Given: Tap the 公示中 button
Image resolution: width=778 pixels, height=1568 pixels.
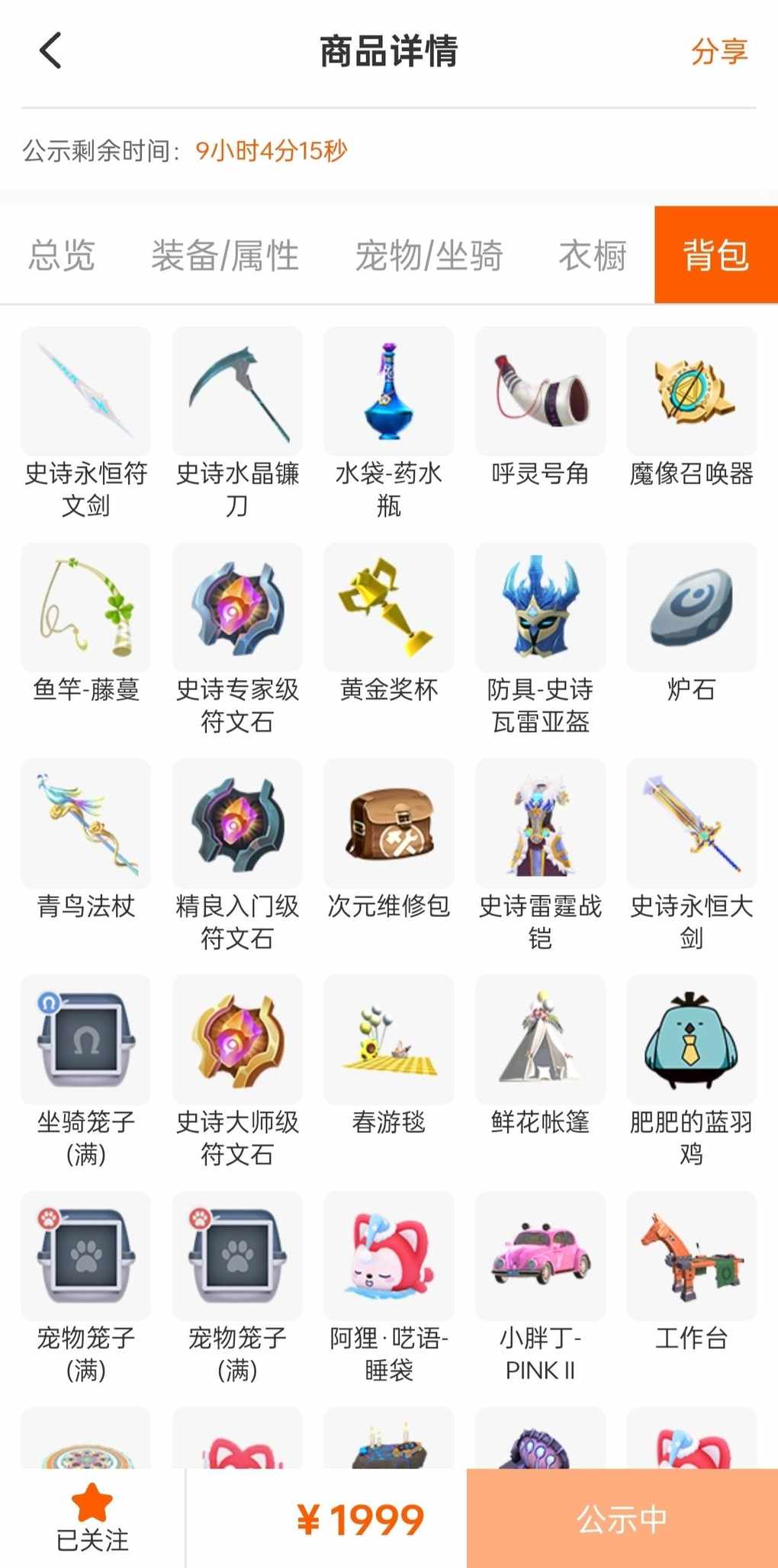Looking at the screenshot, I should coord(622,1518).
